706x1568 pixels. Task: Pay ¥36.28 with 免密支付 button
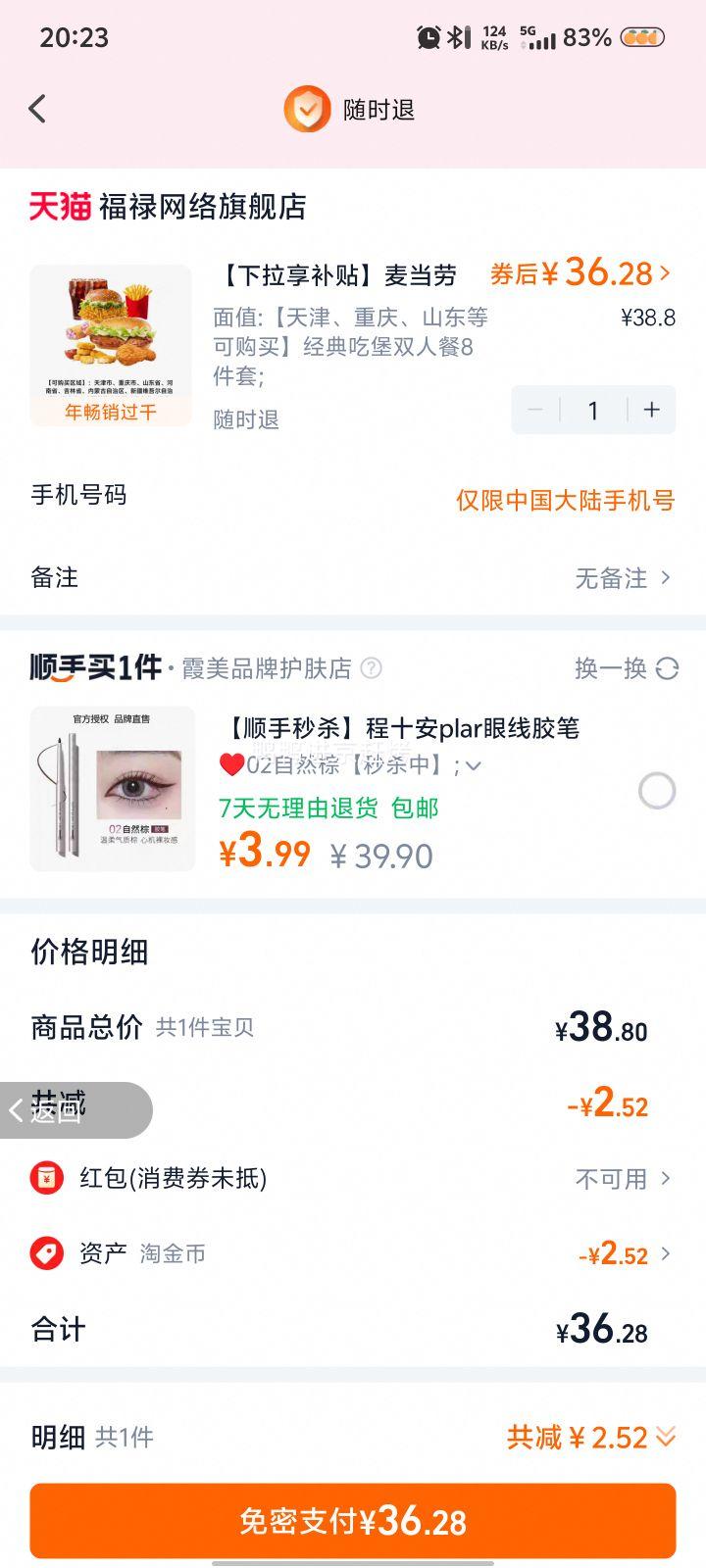coord(353,1521)
